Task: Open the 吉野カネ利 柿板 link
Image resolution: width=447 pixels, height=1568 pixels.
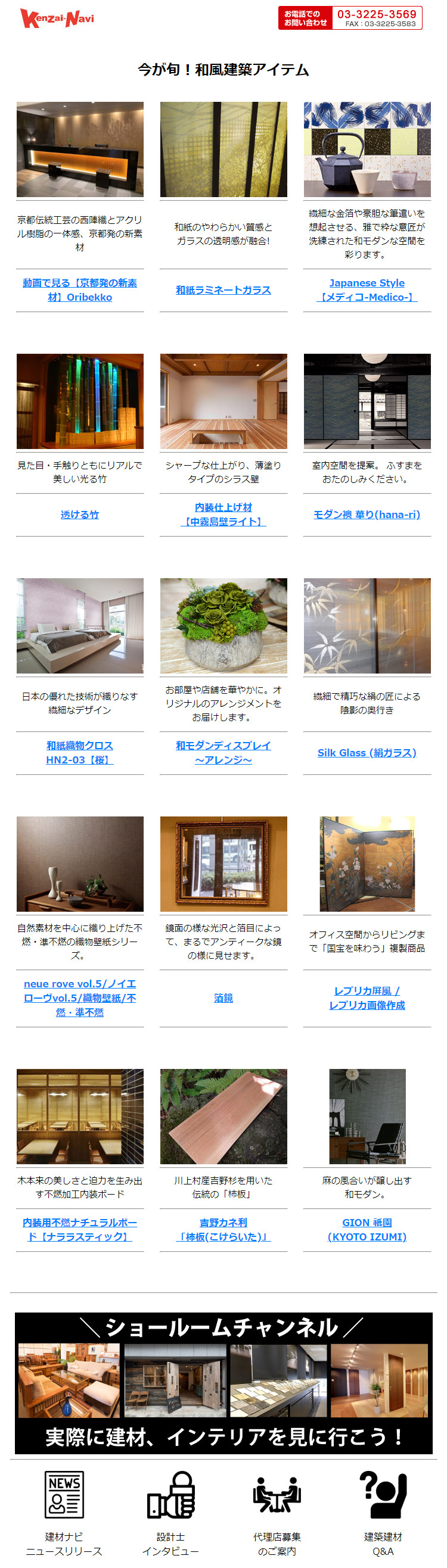Action: 223,1230
